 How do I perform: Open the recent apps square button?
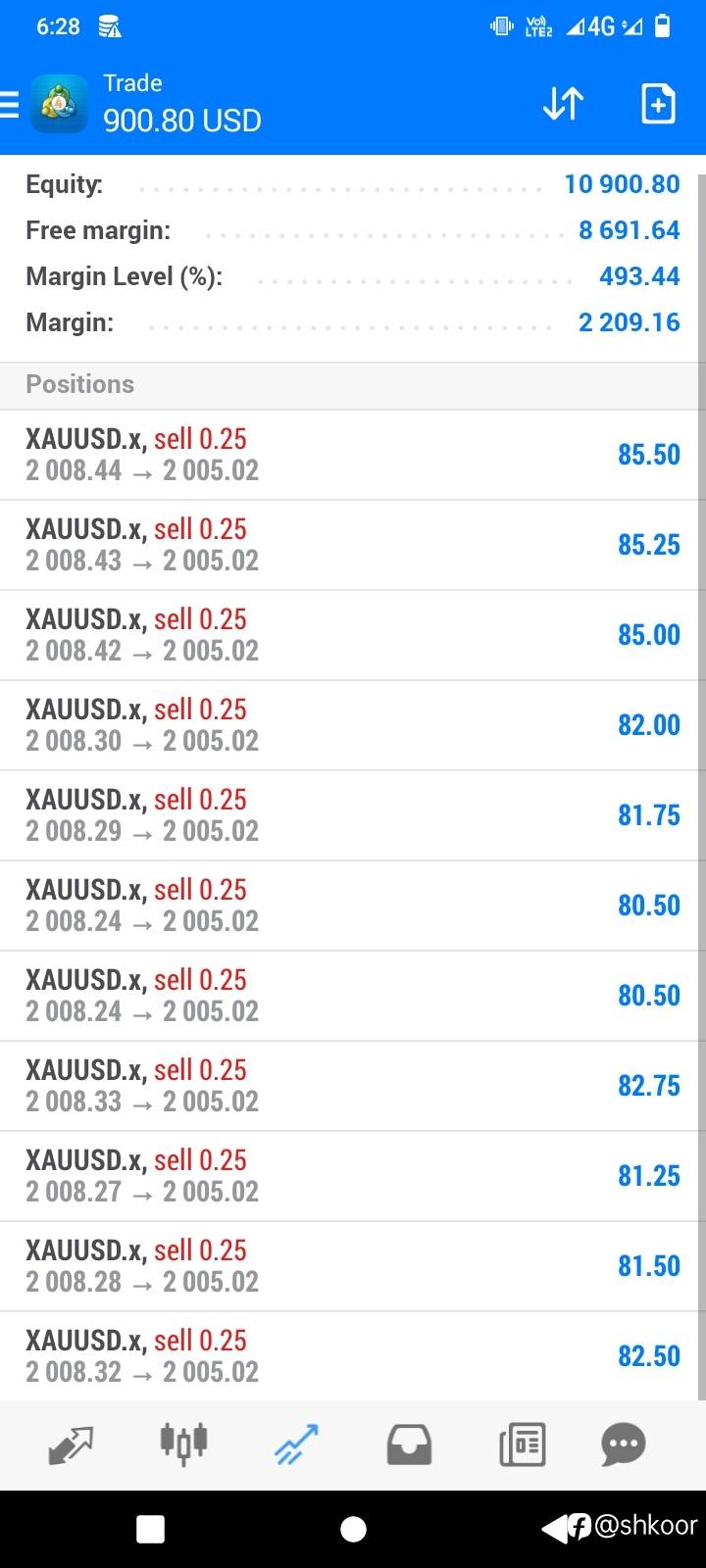[x=150, y=1529]
